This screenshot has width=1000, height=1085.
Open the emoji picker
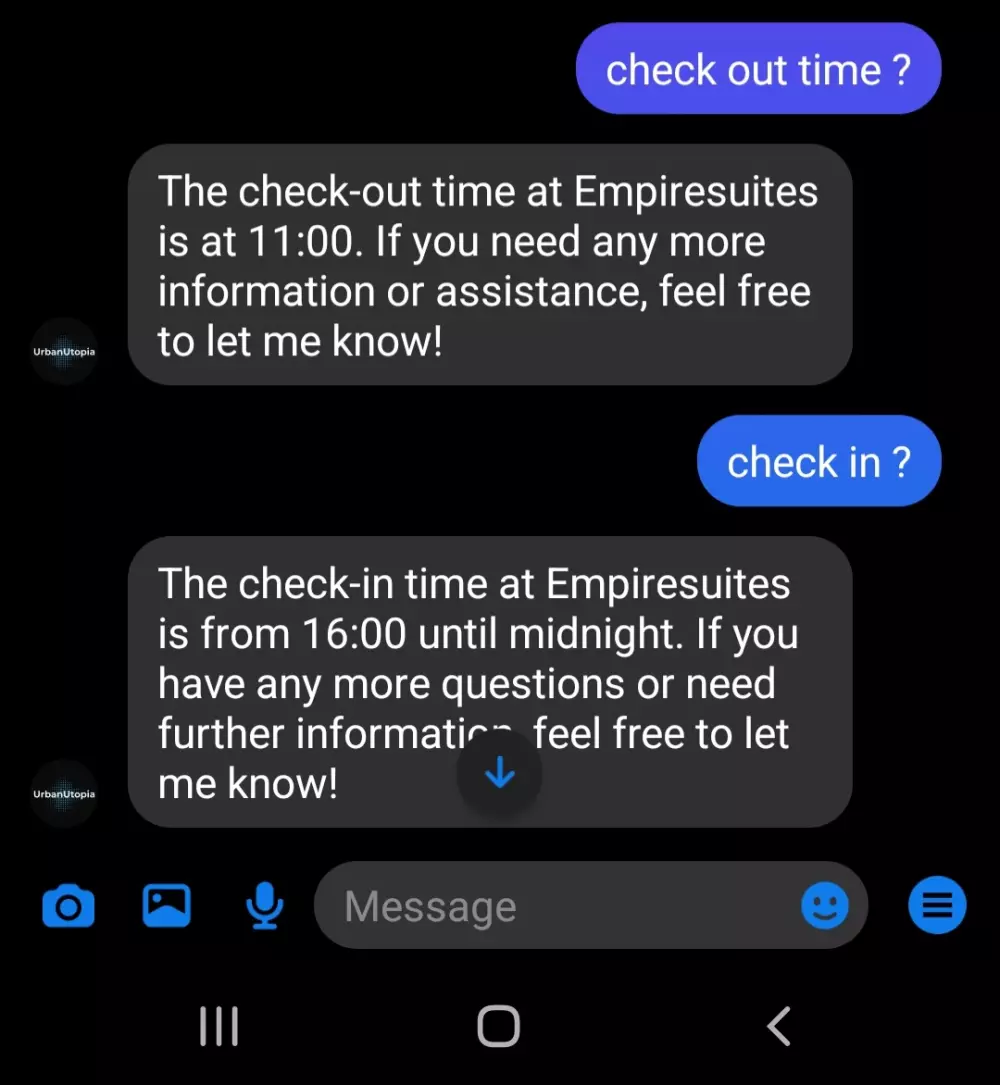(825, 906)
